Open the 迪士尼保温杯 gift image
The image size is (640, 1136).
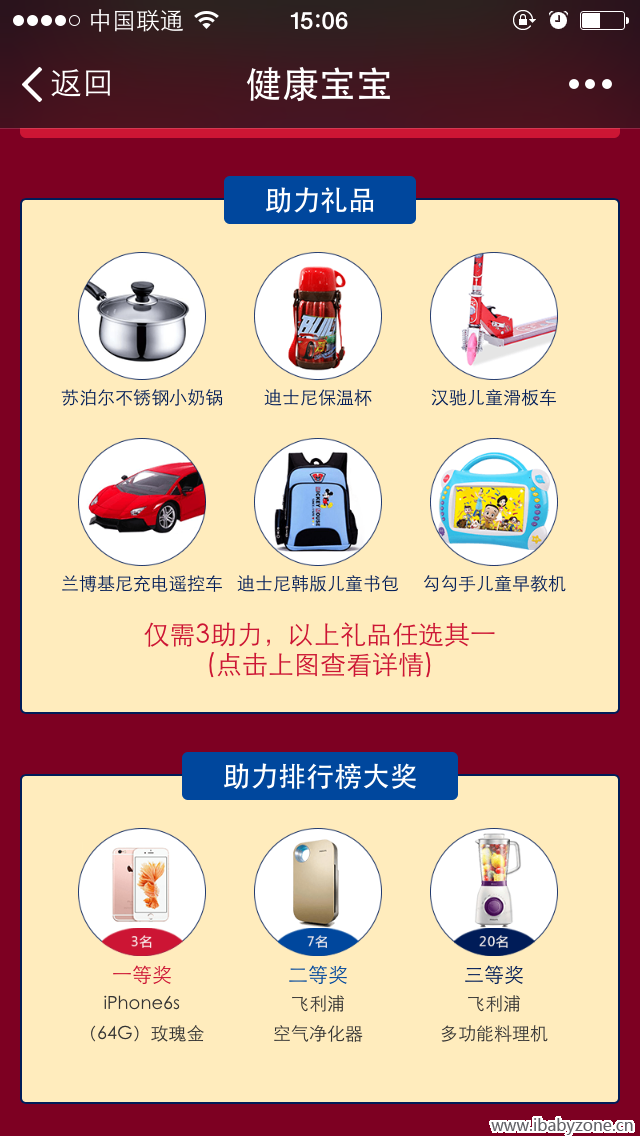click(318, 316)
